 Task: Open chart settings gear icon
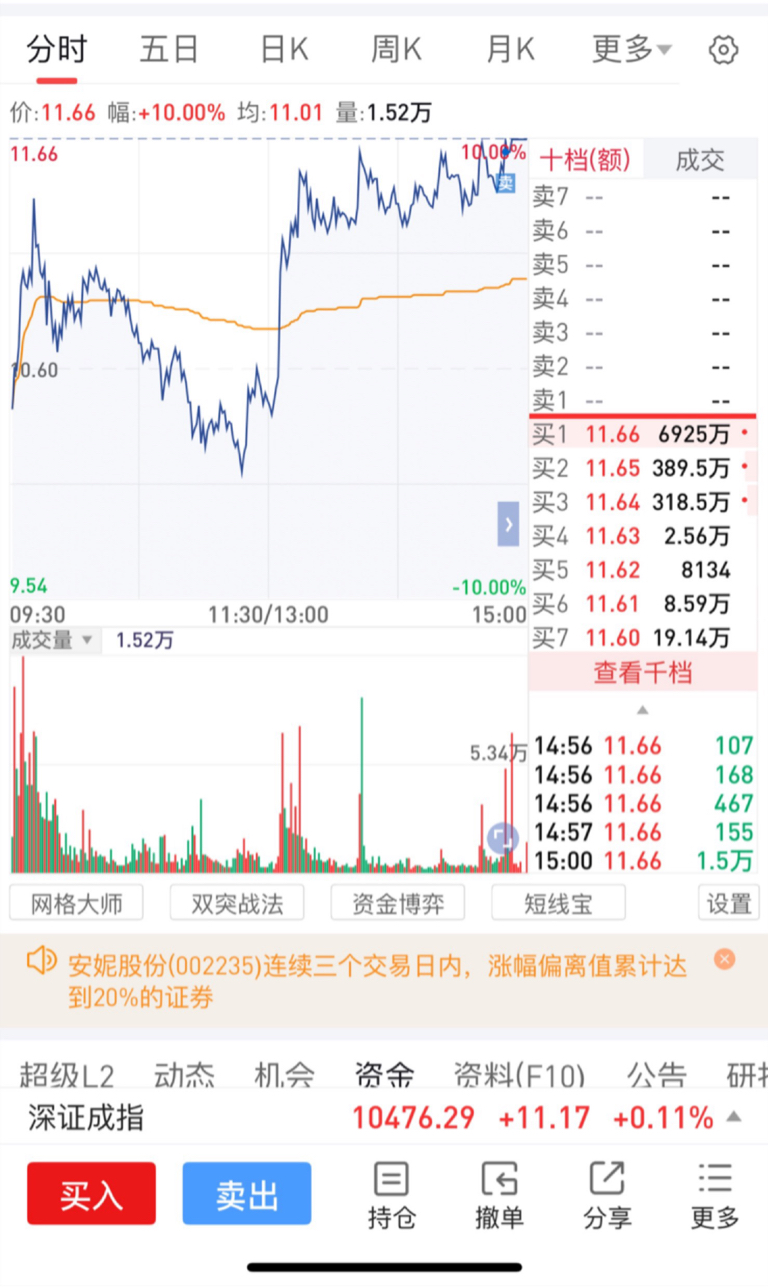click(x=723, y=50)
